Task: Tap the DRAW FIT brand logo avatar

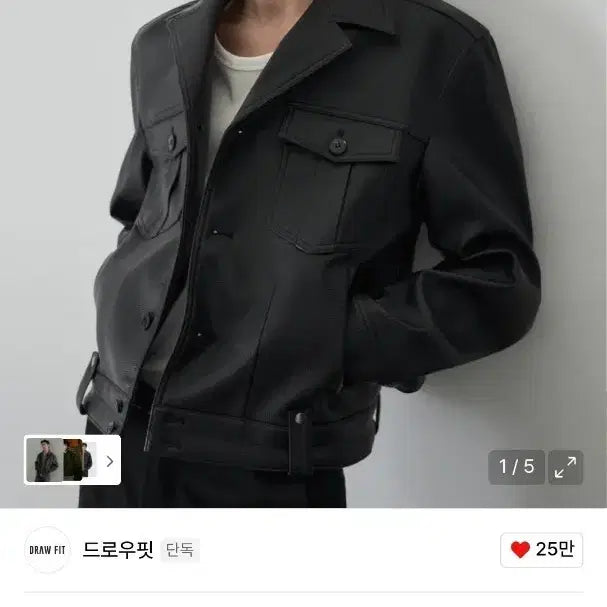Action: [47, 549]
